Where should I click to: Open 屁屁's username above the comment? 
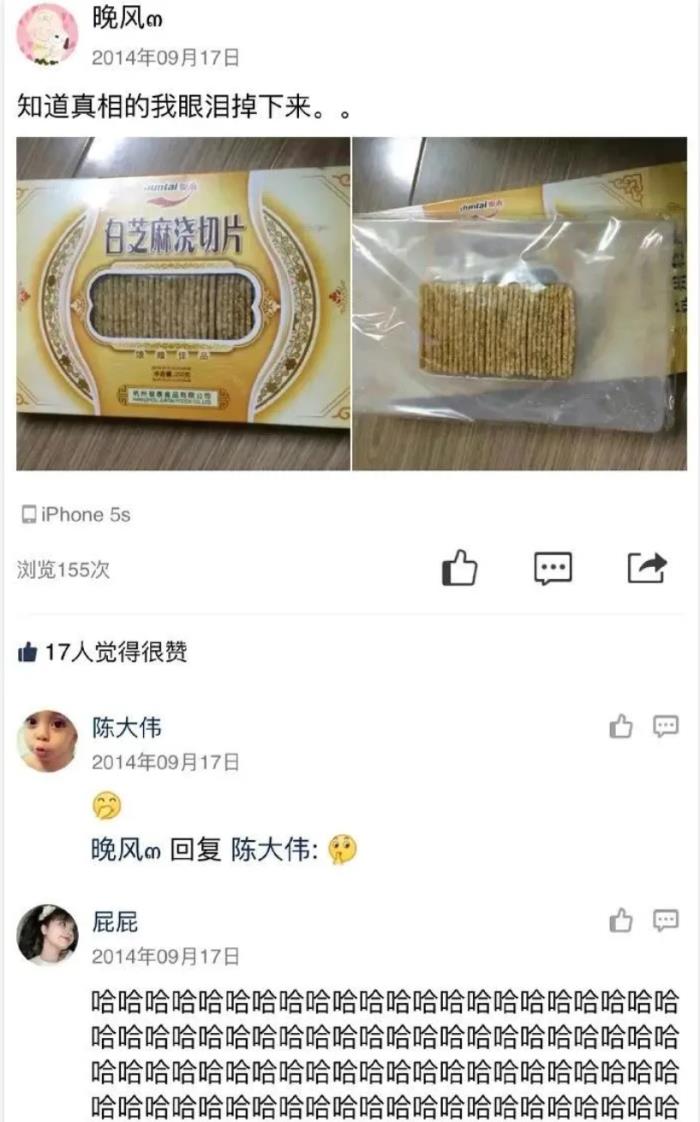tap(115, 921)
